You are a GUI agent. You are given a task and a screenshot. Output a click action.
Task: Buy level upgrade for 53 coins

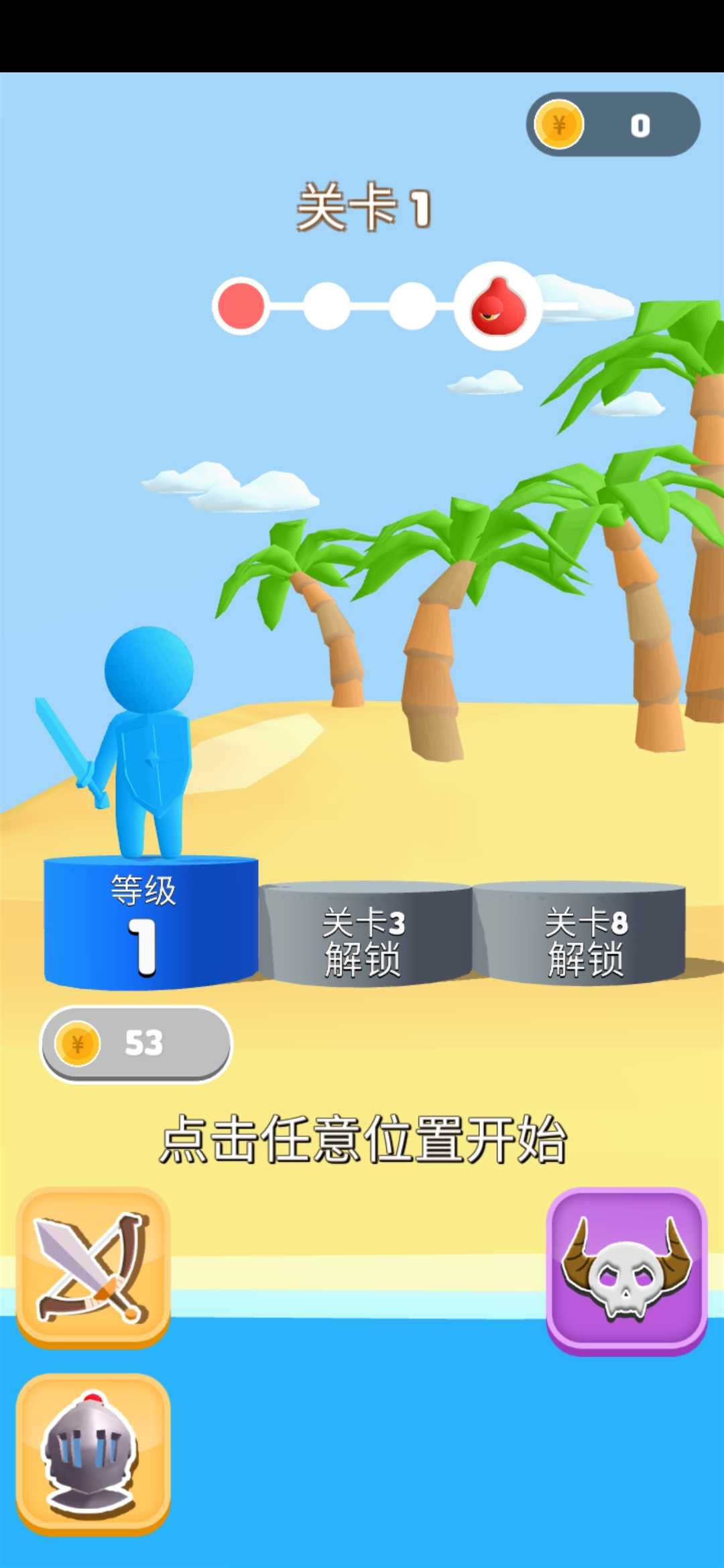pos(136,1043)
